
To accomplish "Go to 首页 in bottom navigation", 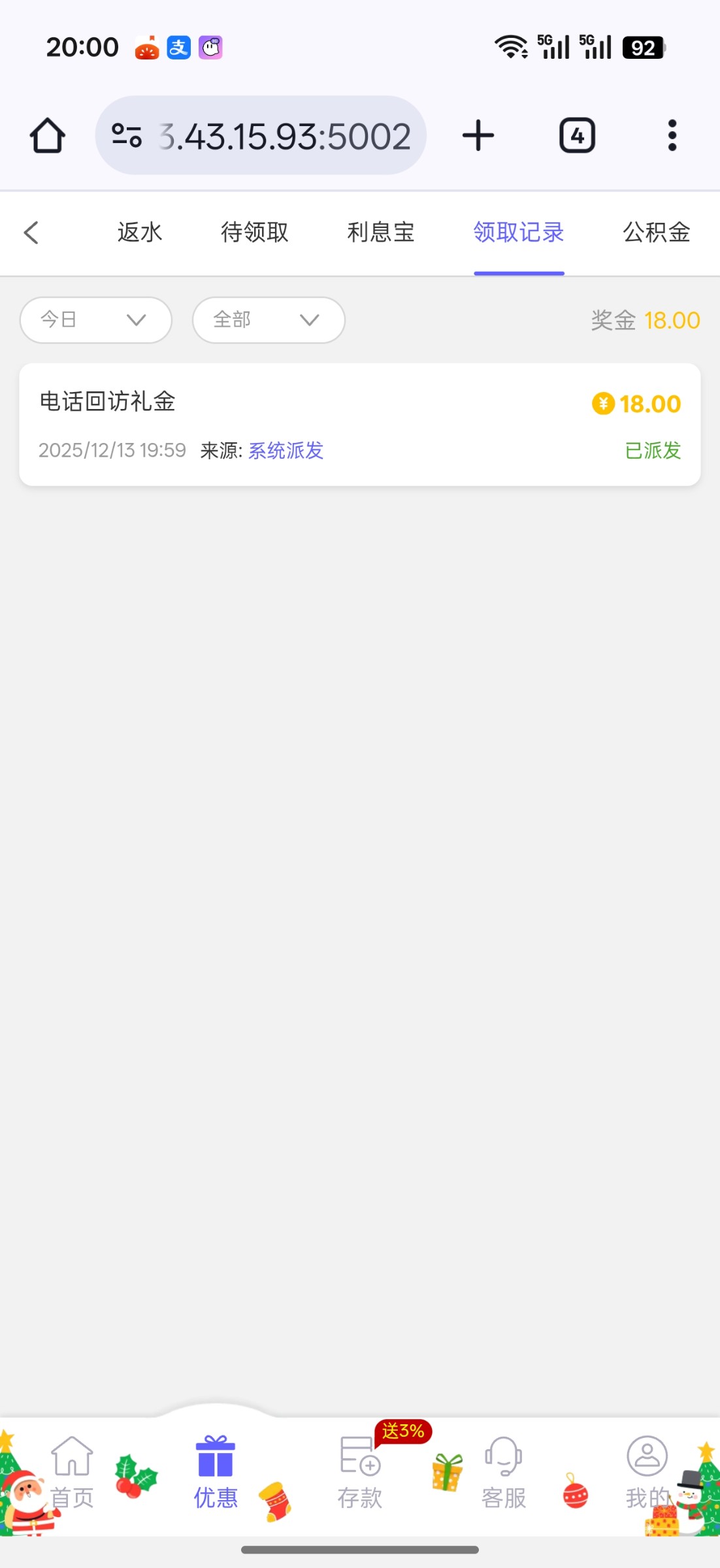I will pos(72,1473).
